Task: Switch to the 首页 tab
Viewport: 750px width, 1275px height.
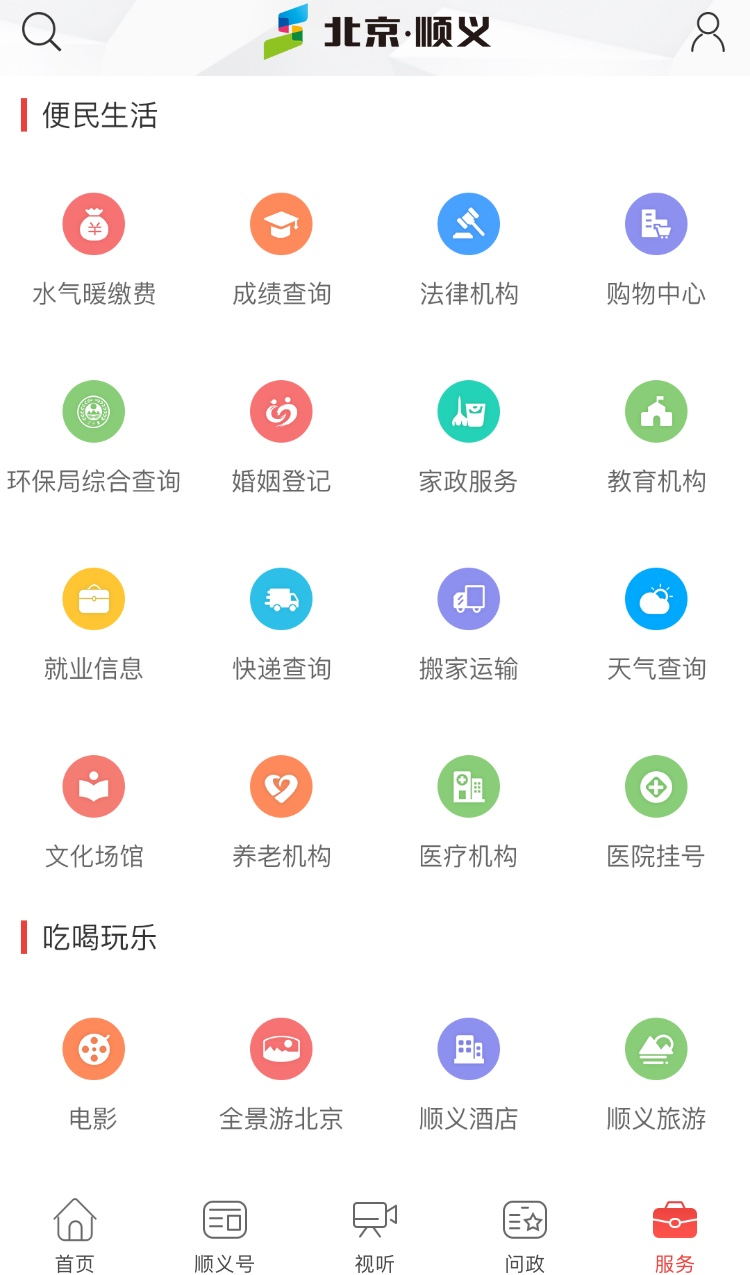Action: click(75, 1236)
